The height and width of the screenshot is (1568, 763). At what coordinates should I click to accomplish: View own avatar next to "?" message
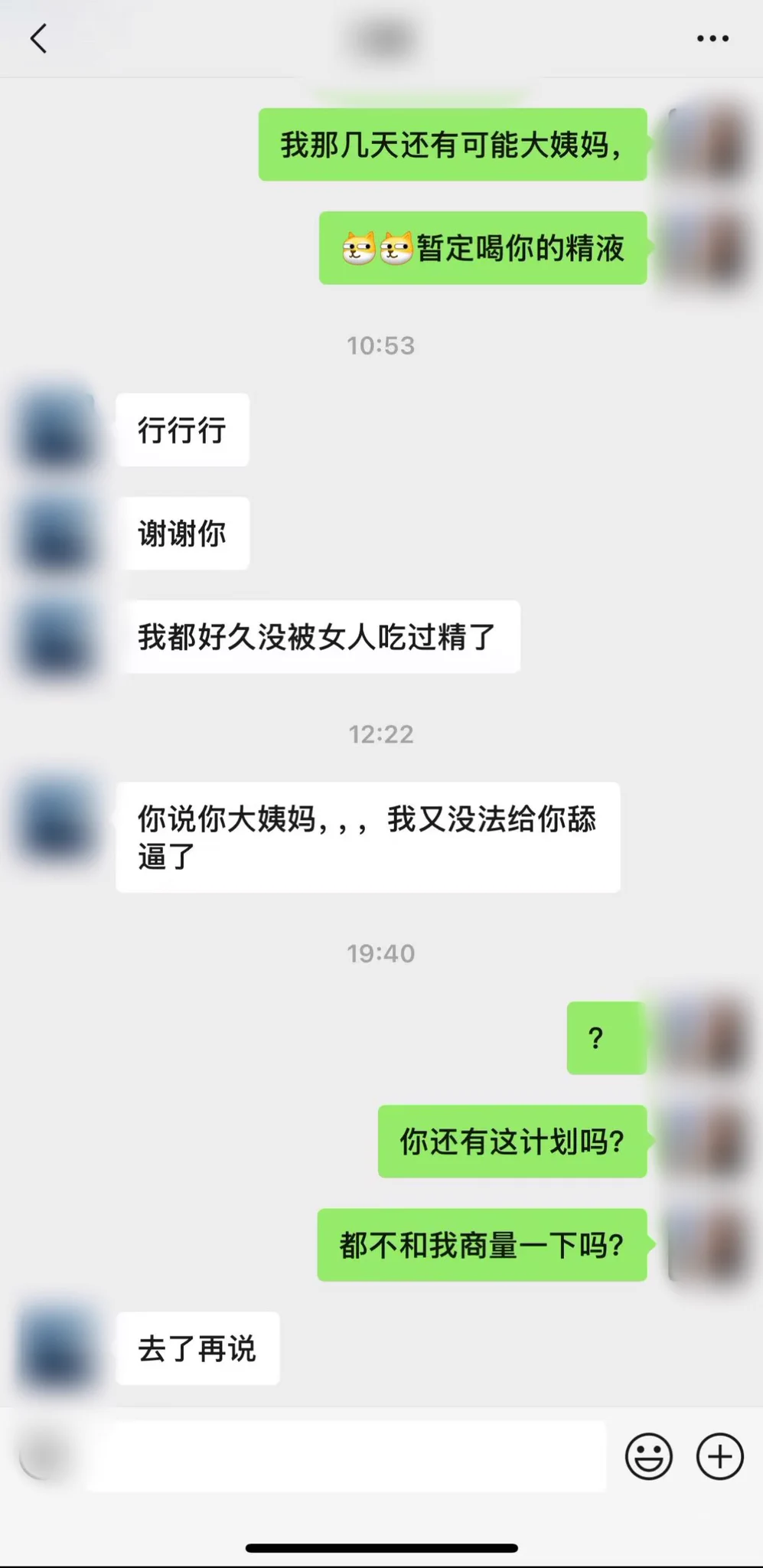pyautogui.click(x=707, y=1038)
